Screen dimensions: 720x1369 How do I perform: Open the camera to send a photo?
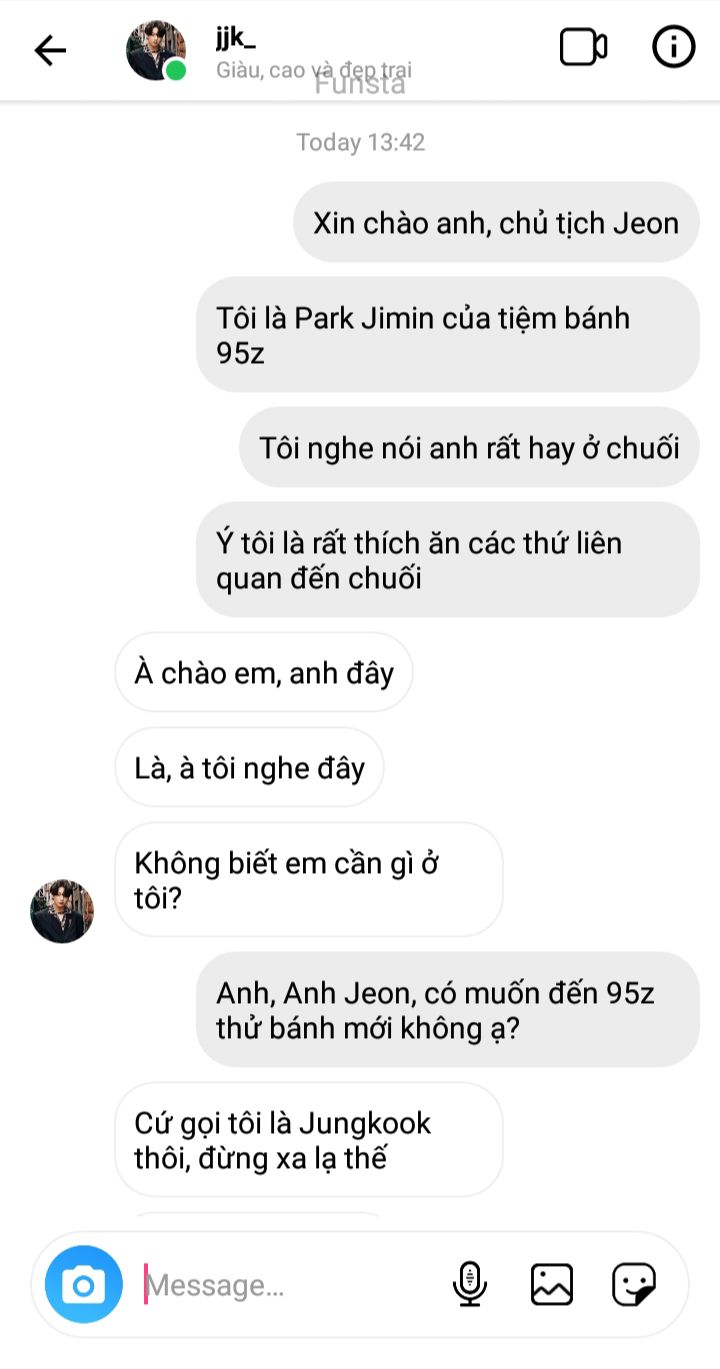84,1284
